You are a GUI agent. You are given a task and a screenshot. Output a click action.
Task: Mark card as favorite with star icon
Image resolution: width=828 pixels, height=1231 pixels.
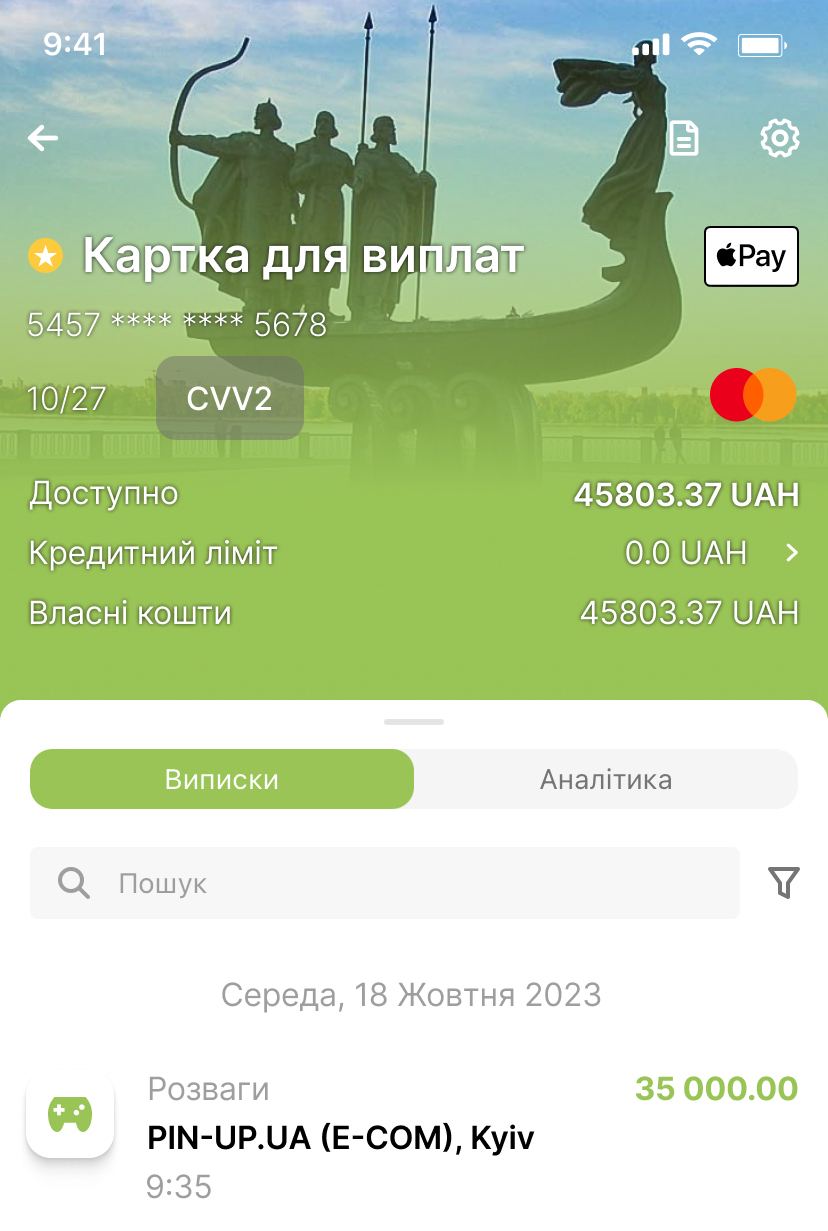pyautogui.click(x=45, y=257)
